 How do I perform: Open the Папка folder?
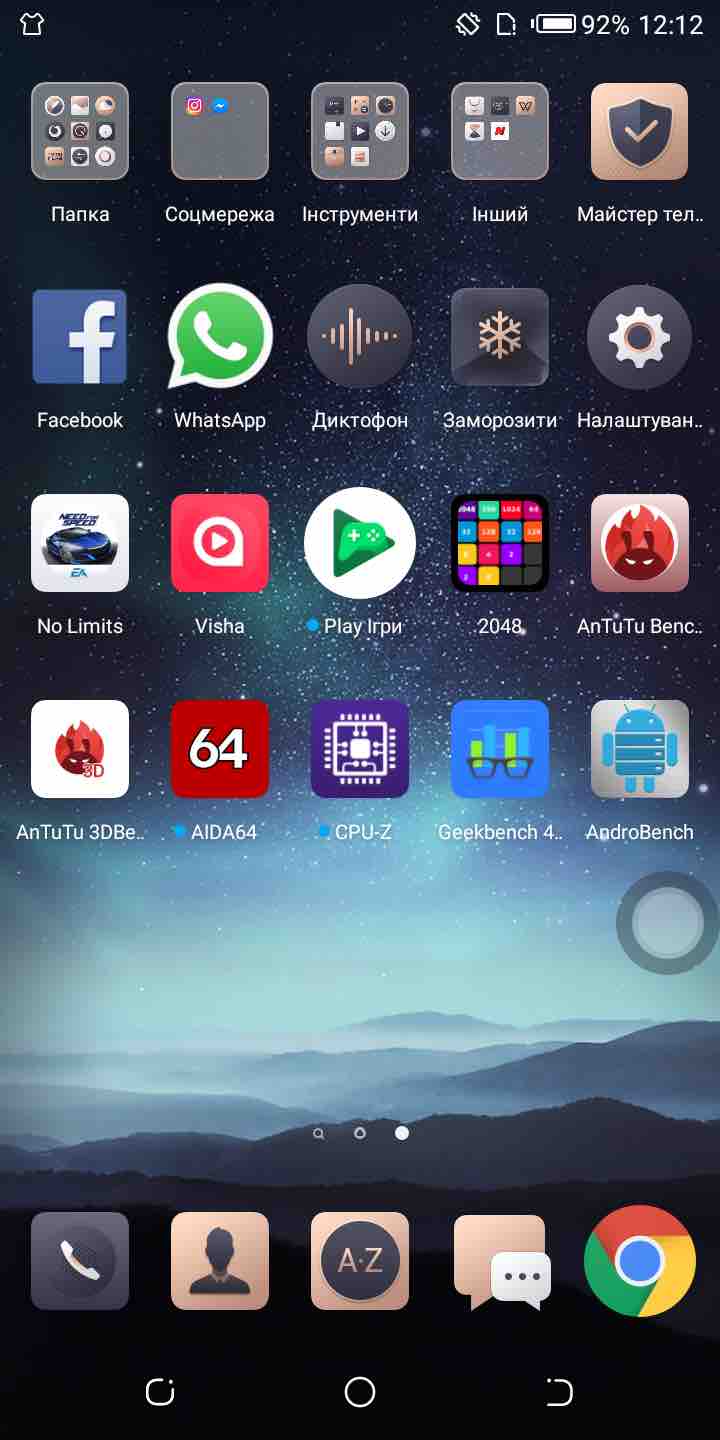coord(80,131)
